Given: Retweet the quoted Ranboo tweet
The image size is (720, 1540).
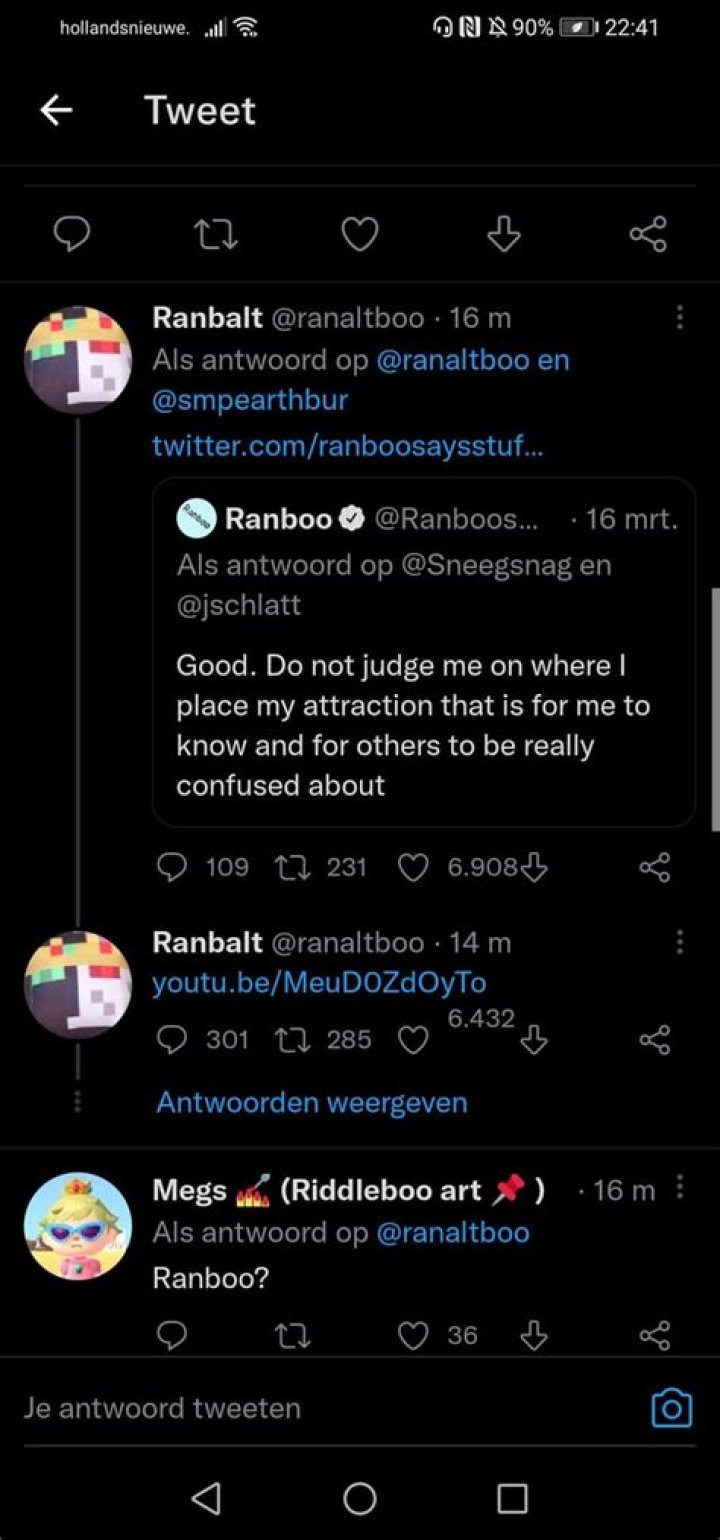Looking at the screenshot, I should coord(295,867).
